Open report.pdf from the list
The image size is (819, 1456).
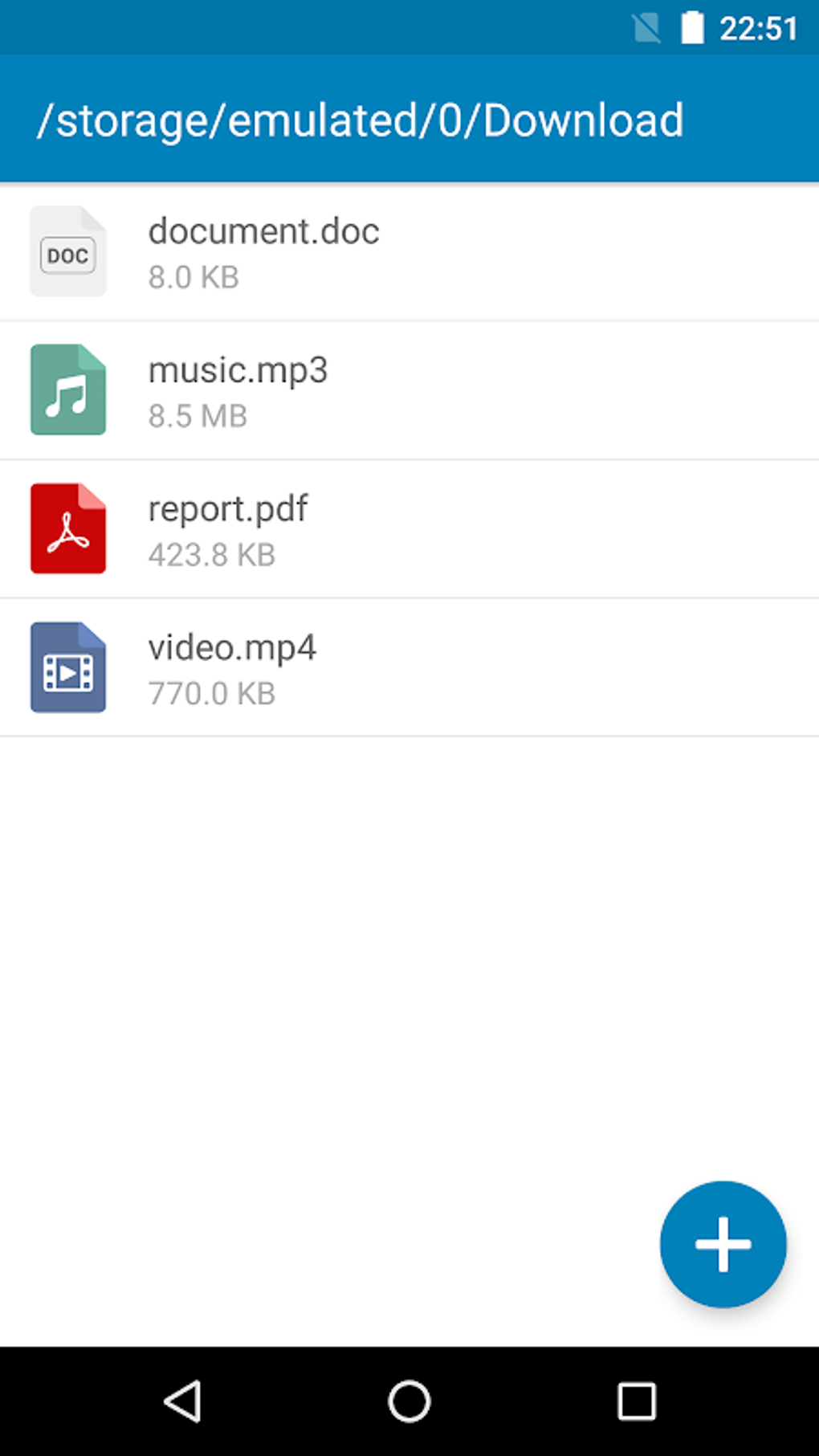click(228, 509)
